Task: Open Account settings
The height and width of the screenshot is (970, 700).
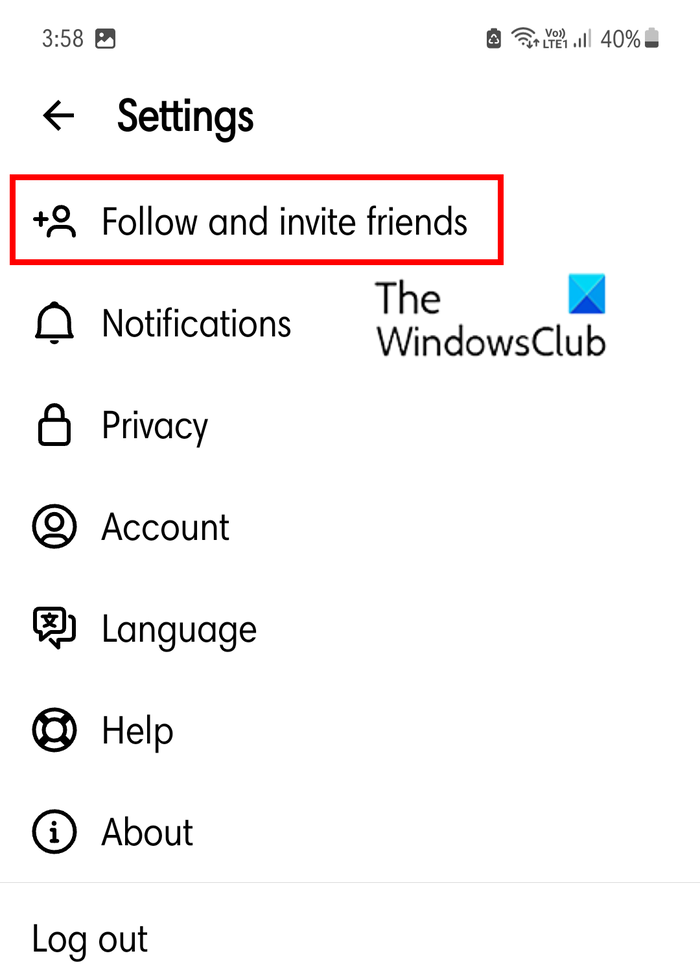Action: pos(165,528)
